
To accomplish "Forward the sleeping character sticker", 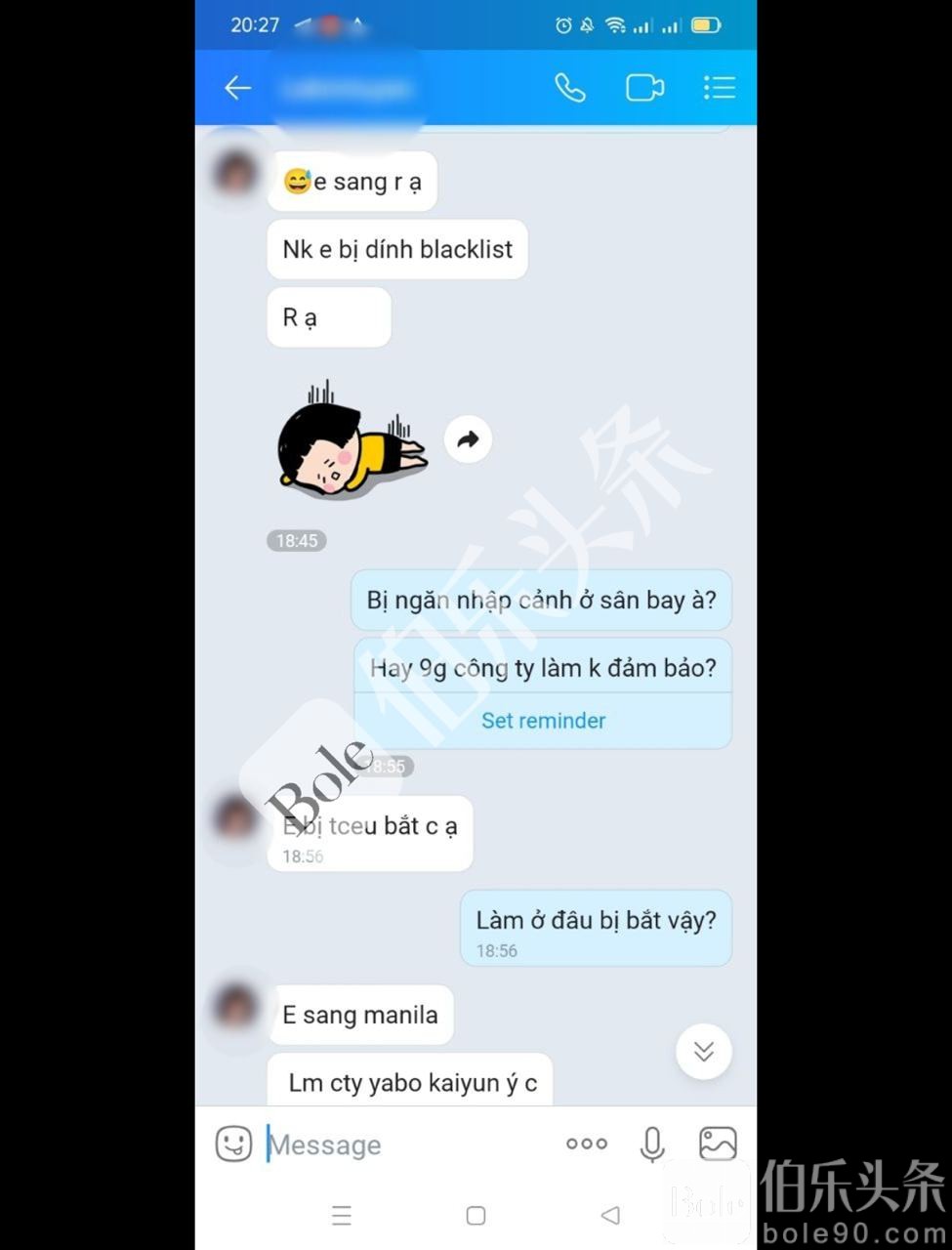I will point(468,439).
